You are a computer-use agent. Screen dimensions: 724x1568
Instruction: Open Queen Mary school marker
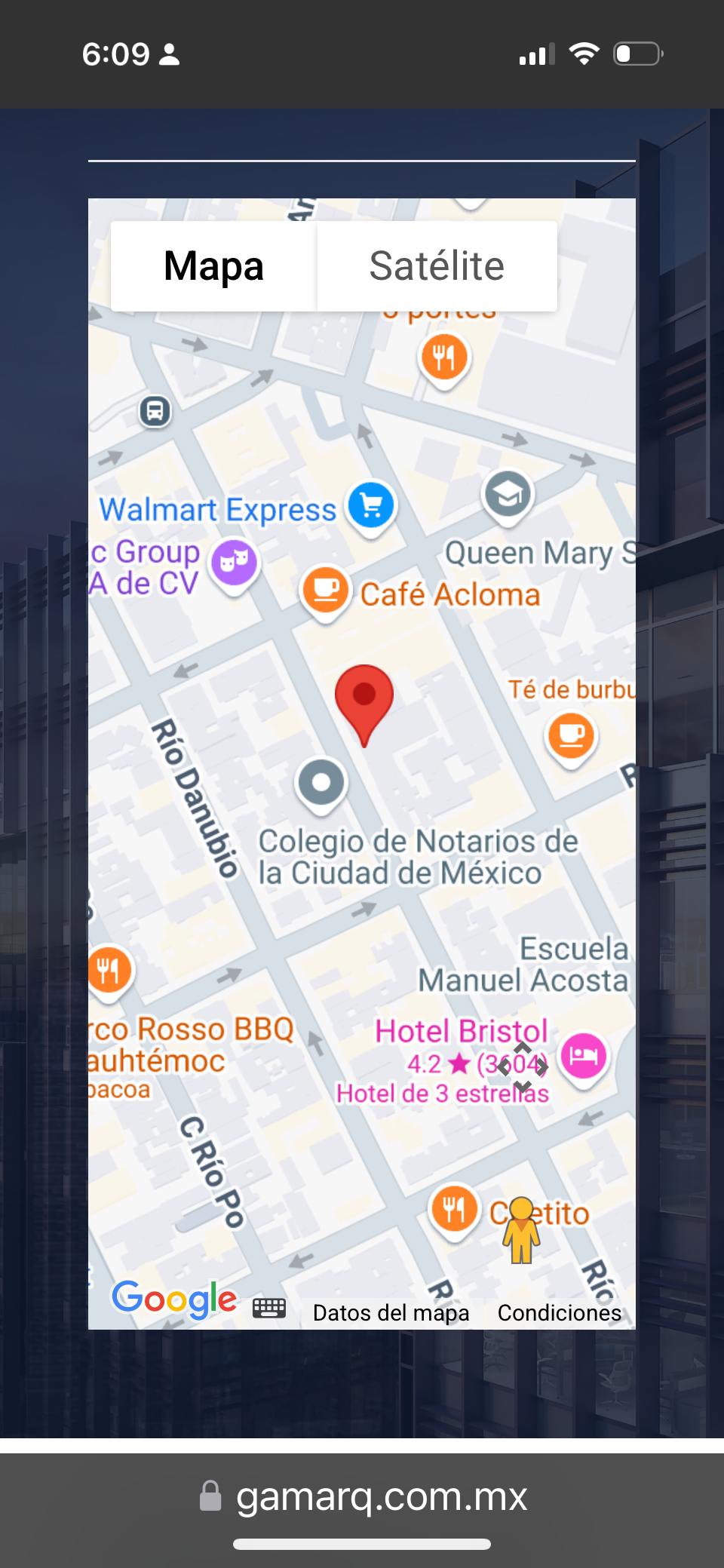pyautogui.click(x=508, y=495)
